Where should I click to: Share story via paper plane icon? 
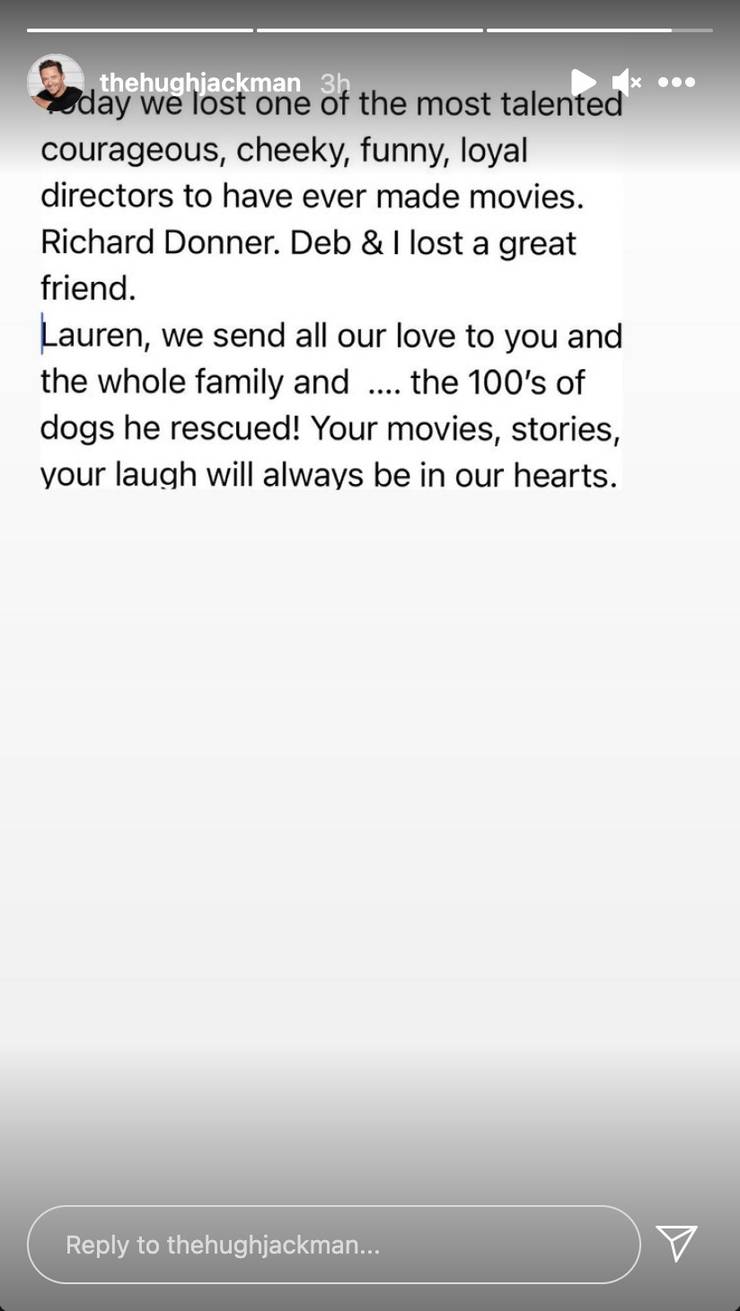pos(677,1243)
